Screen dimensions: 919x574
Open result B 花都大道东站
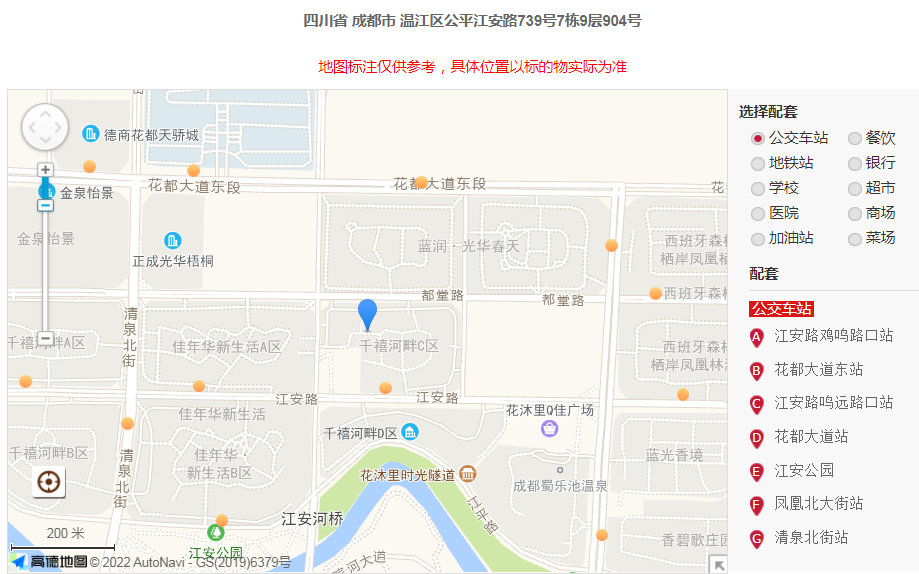pyautogui.click(x=818, y=370)
